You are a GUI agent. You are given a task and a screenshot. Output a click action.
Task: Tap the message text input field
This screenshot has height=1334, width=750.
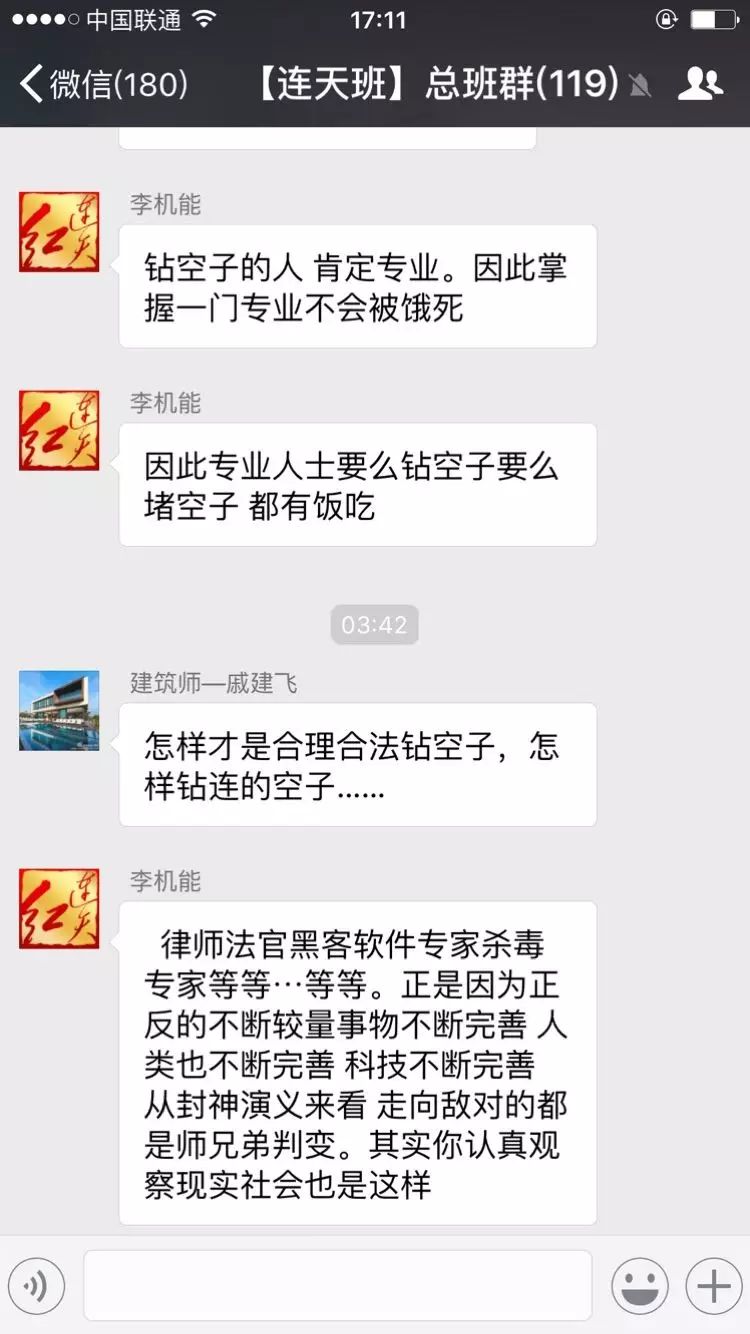point(338,1286)
